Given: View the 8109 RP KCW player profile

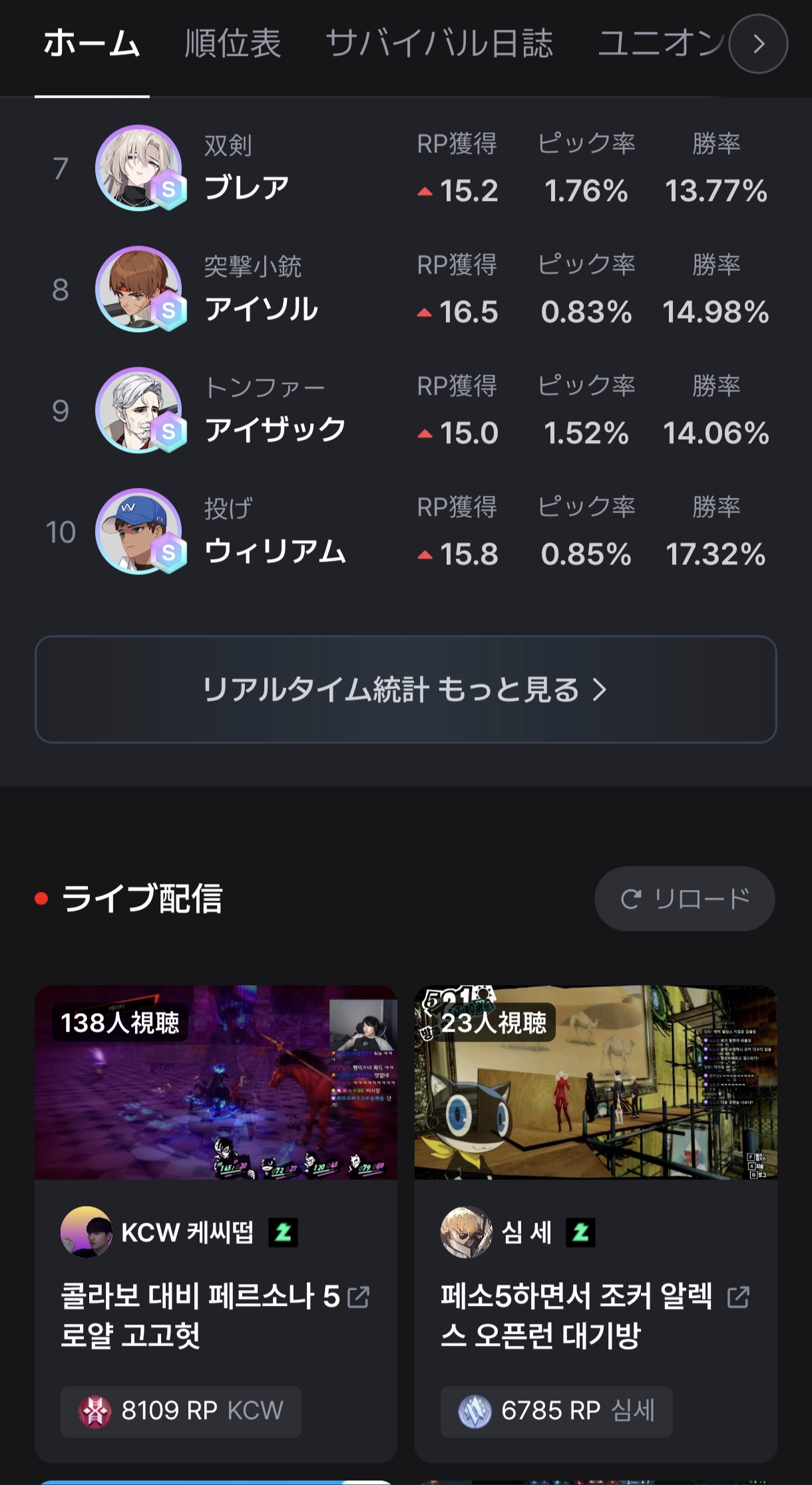Looking at the screenshot, I should click(181, 1410).
